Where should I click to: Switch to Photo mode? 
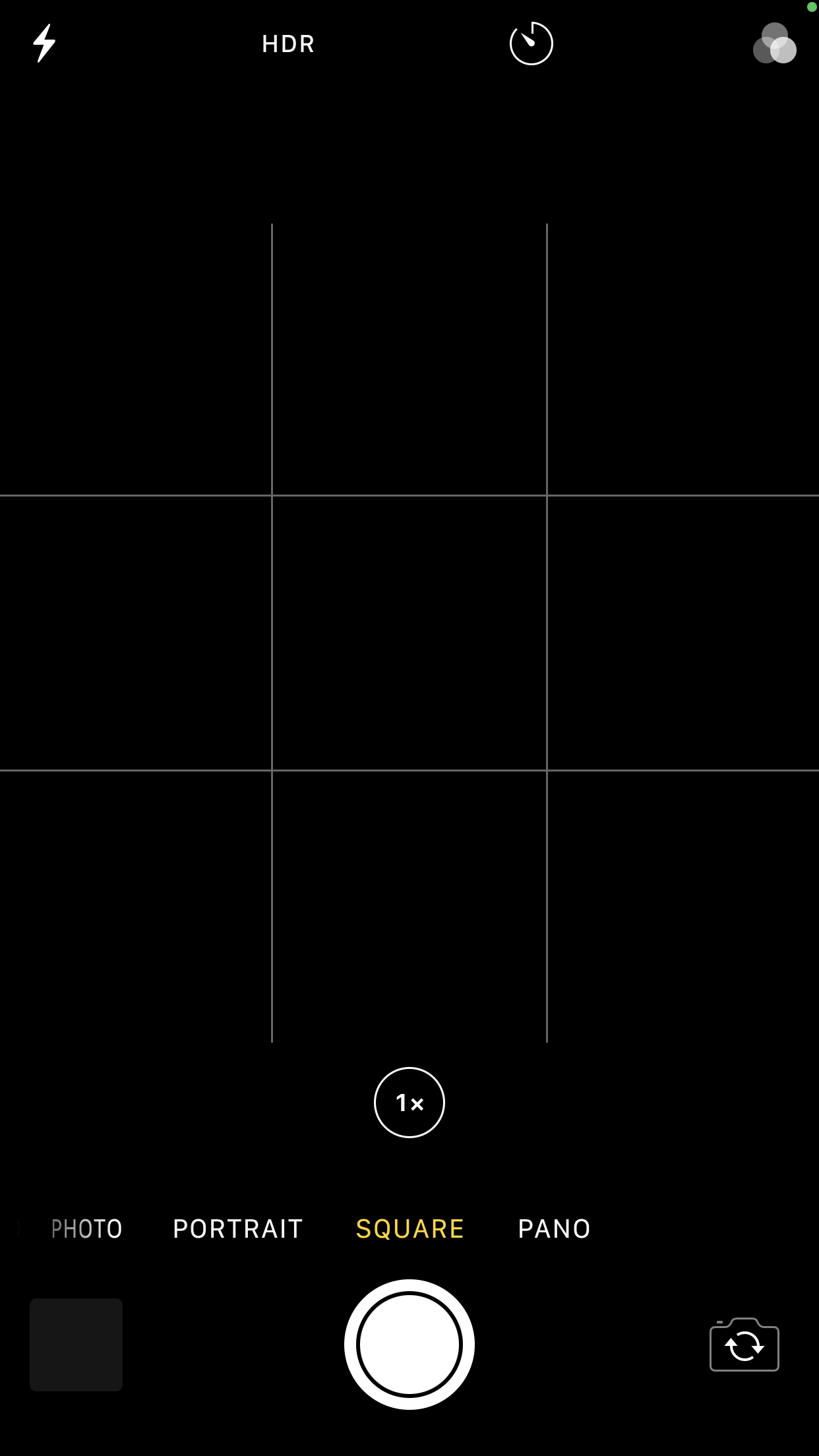87,1229
